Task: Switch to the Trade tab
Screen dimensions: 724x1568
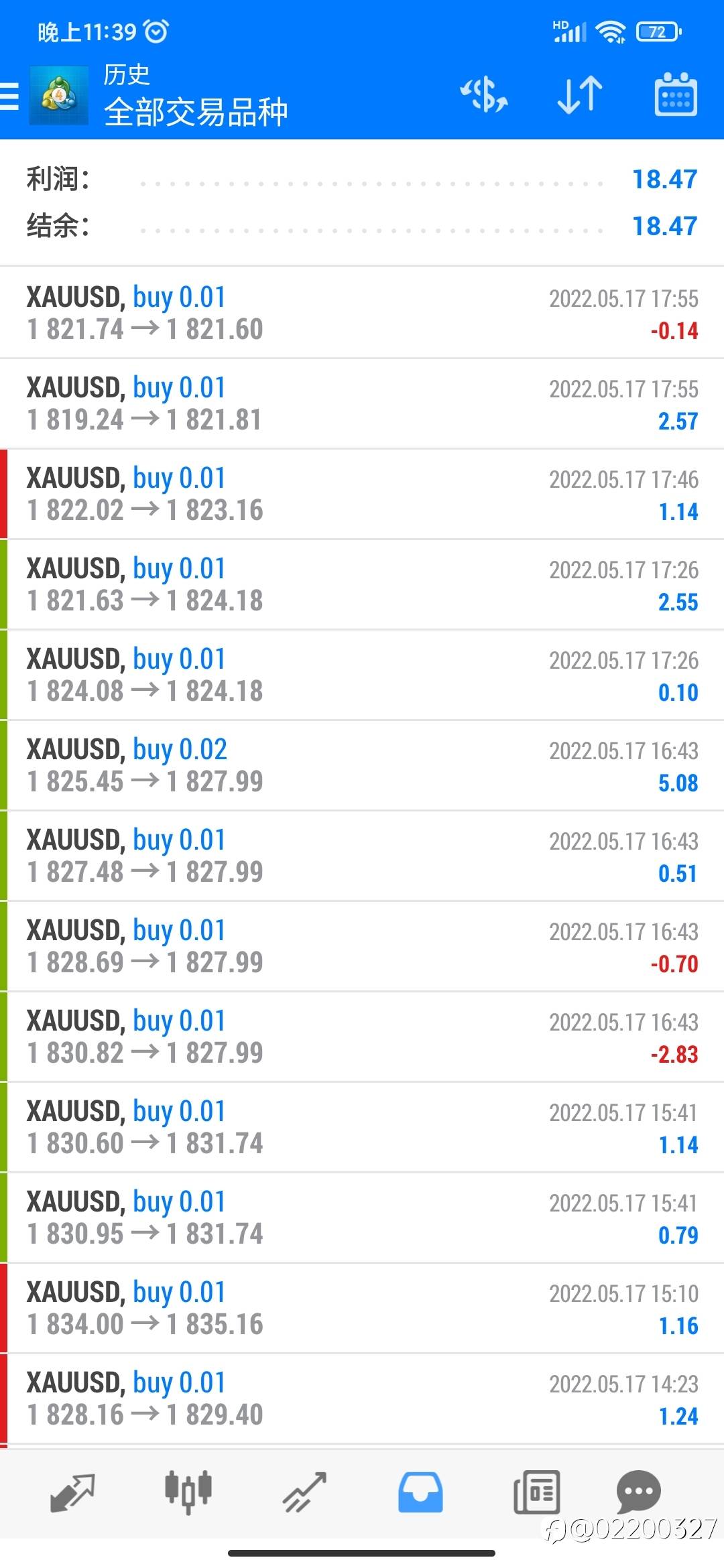Action: (x=304, y=1492)
